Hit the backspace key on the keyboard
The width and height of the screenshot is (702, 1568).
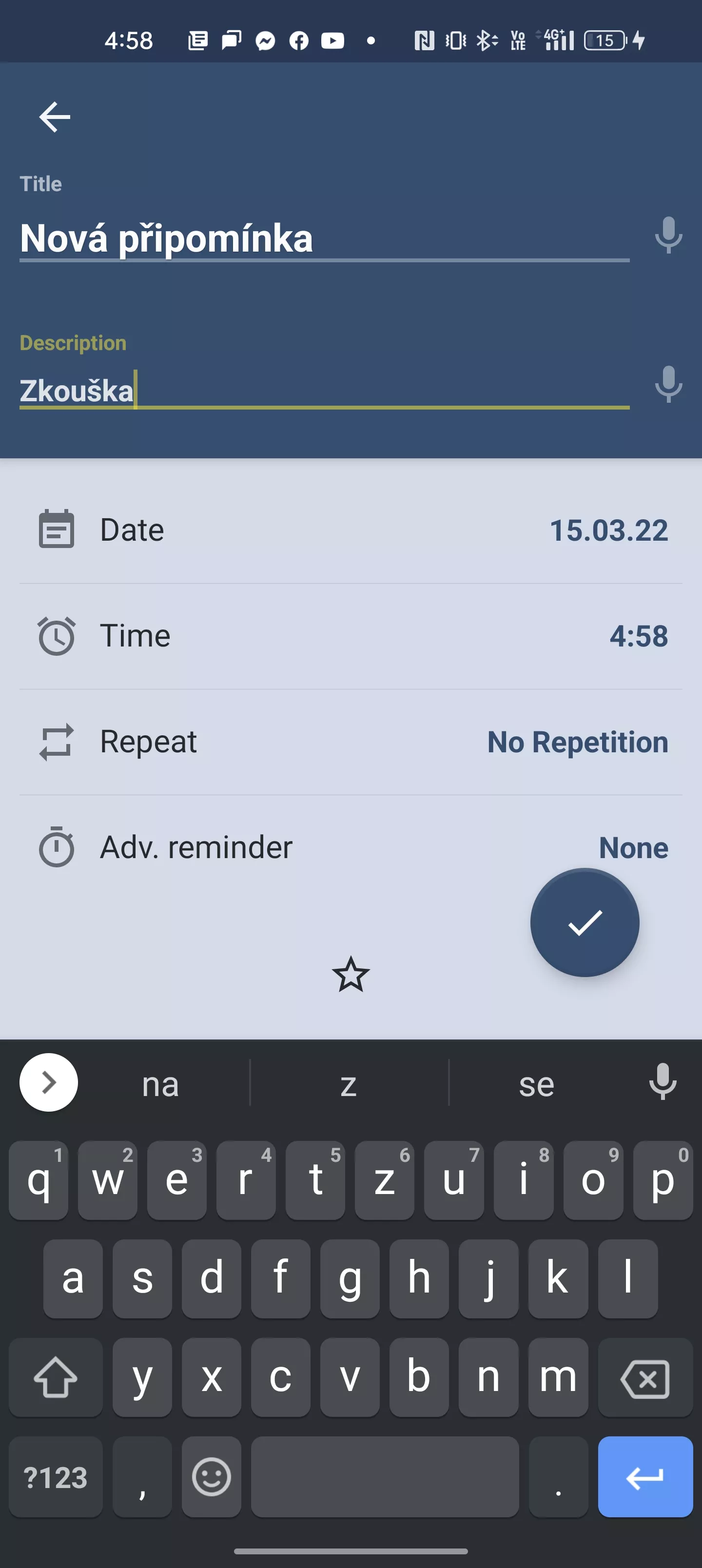pos(645,1378)
